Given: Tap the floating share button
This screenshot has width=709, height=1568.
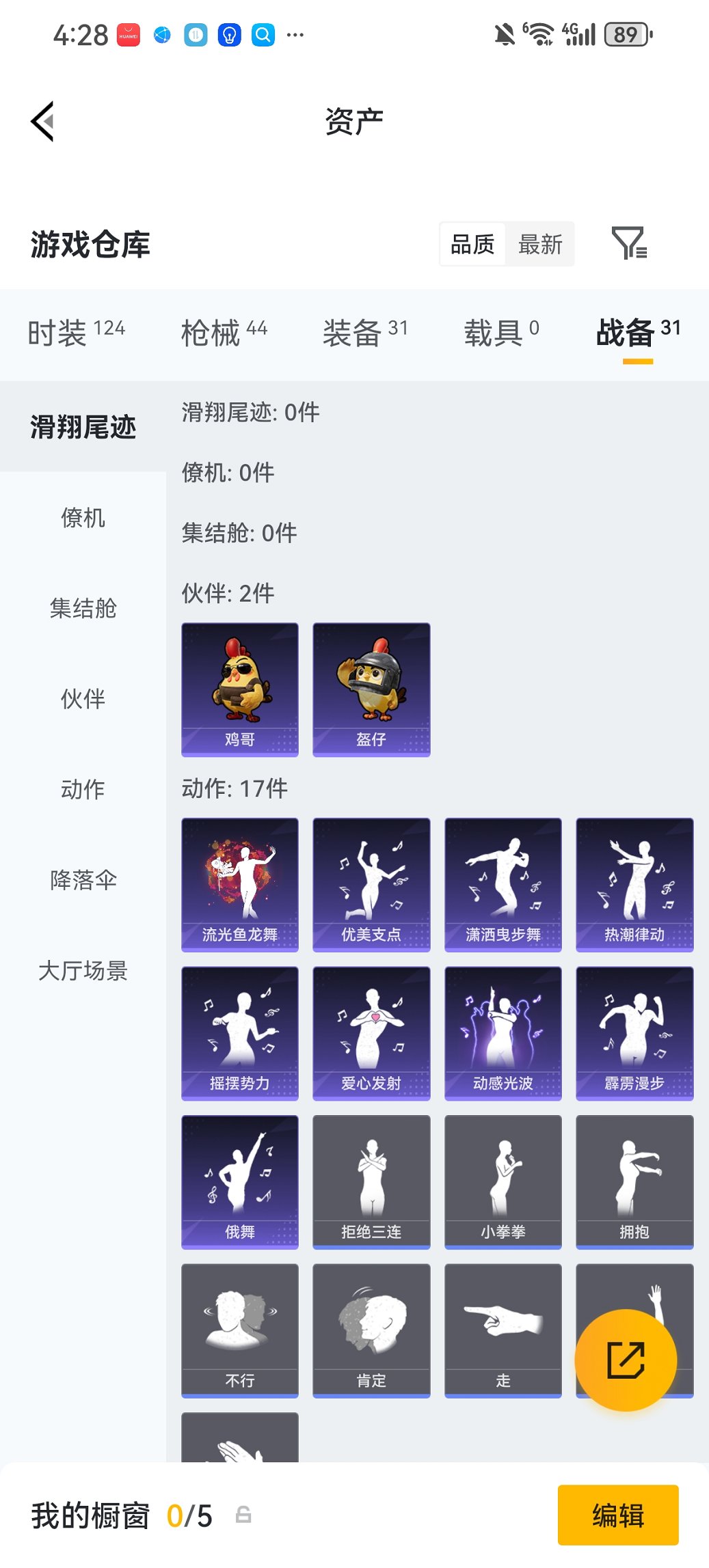Looking at the screenshot, I should 626,1360.
